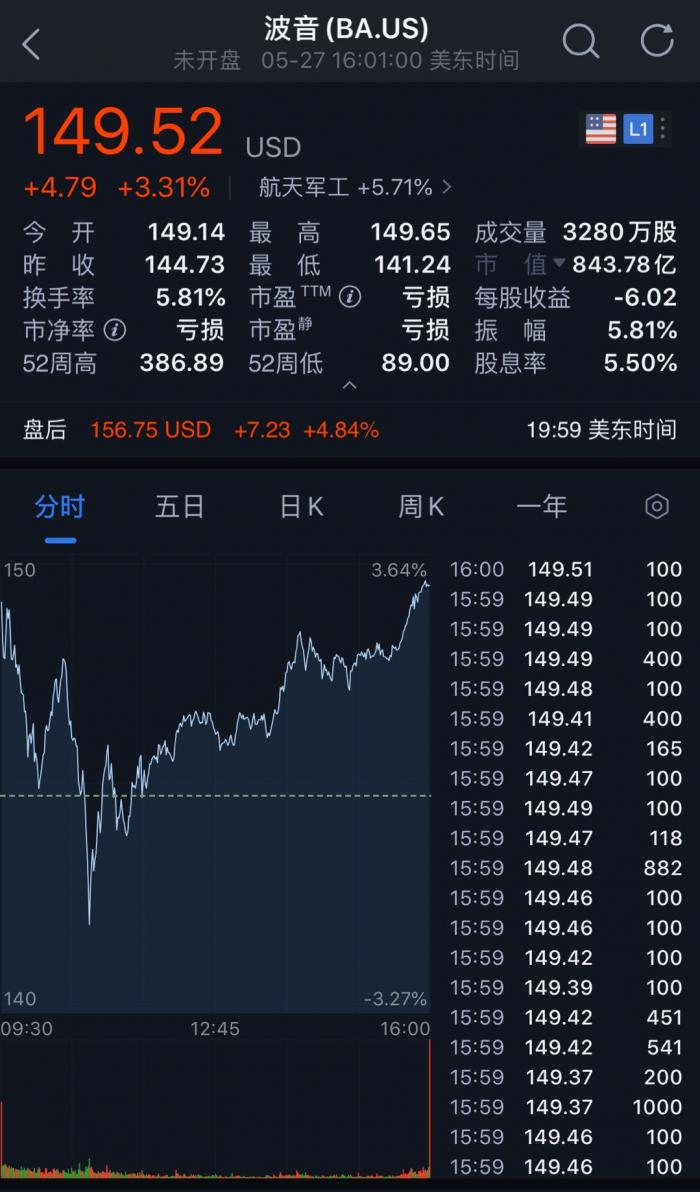Switch to the 分时 chart tab

coord(60,507)
